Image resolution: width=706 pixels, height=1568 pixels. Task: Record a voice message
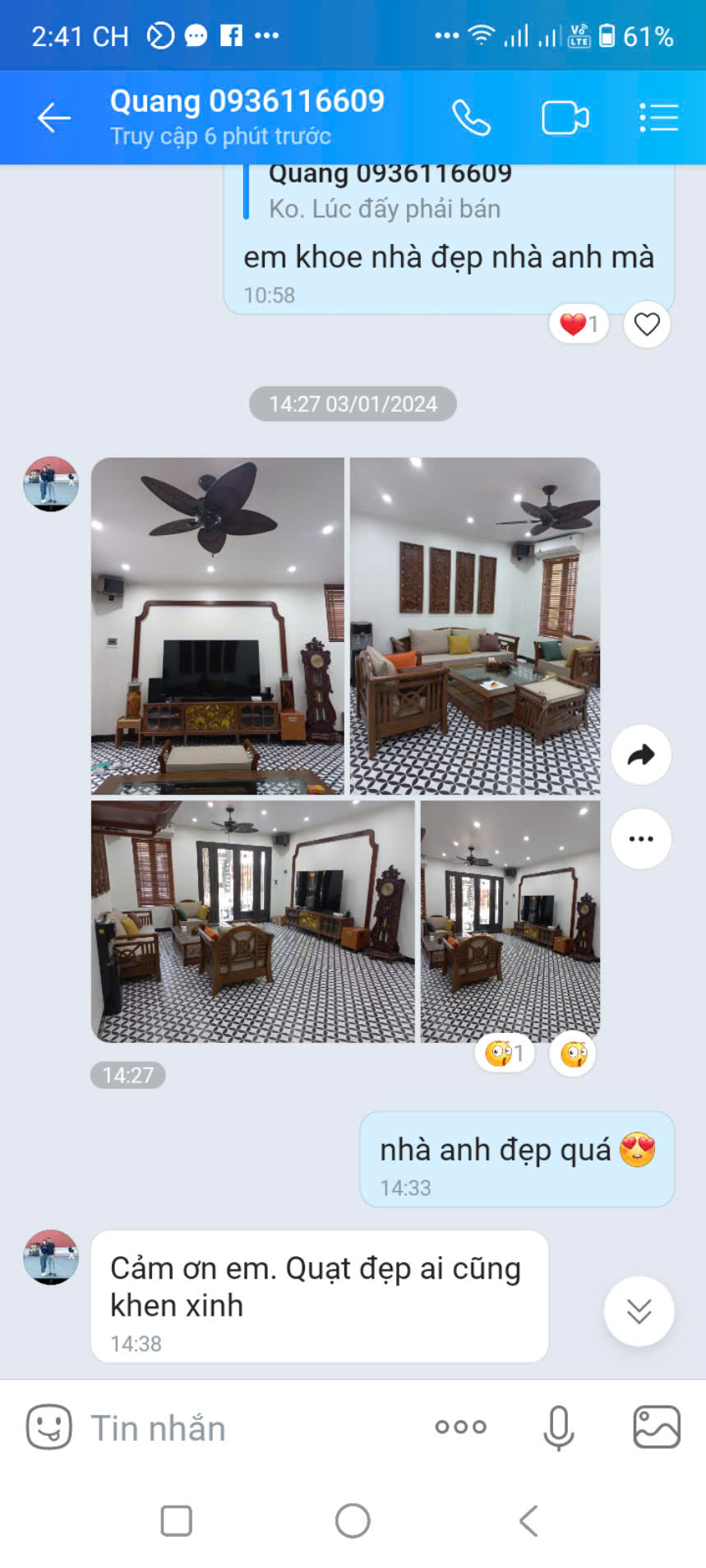pos(558,1427)
